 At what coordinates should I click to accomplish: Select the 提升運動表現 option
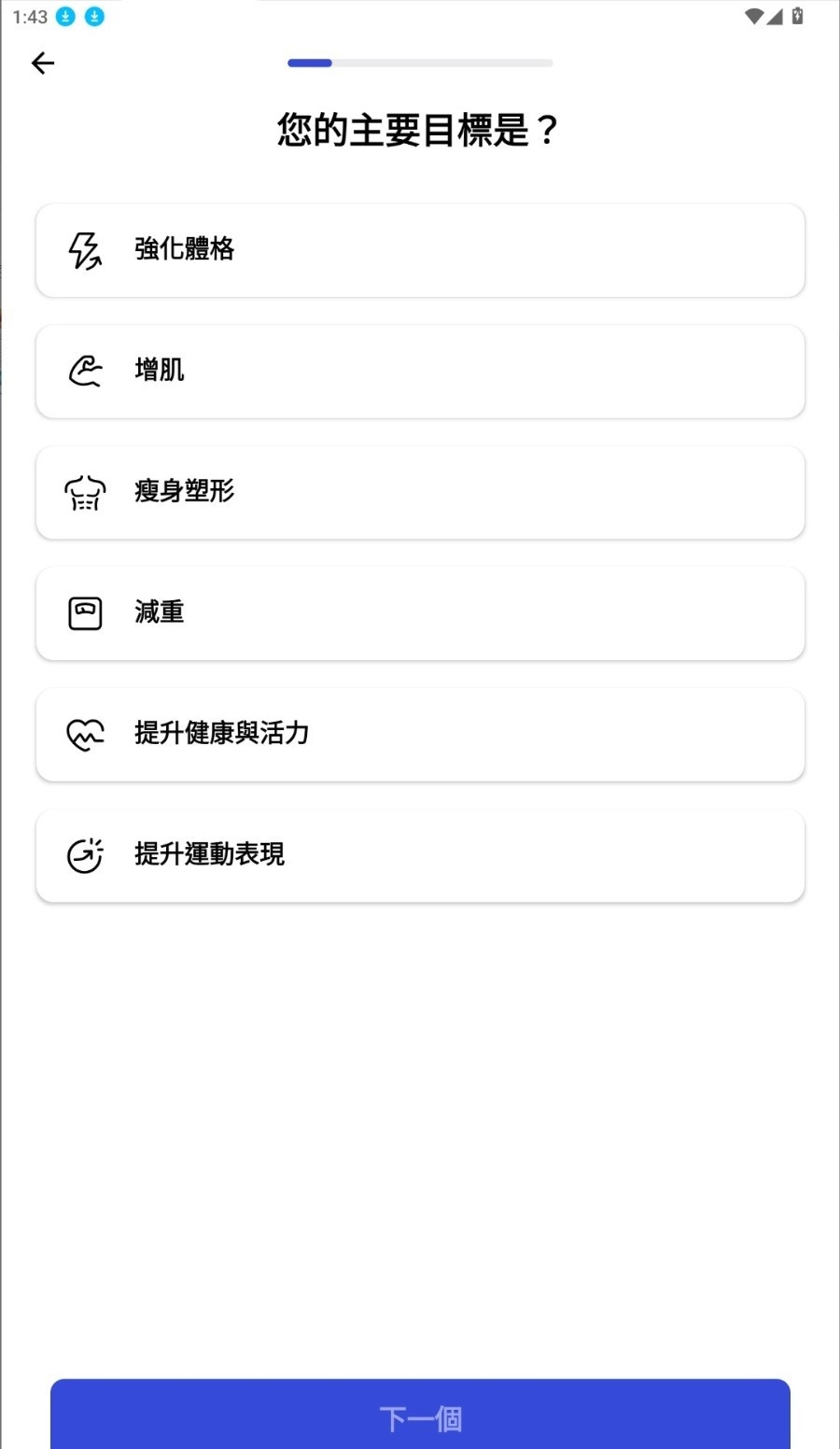click(420, 855)
